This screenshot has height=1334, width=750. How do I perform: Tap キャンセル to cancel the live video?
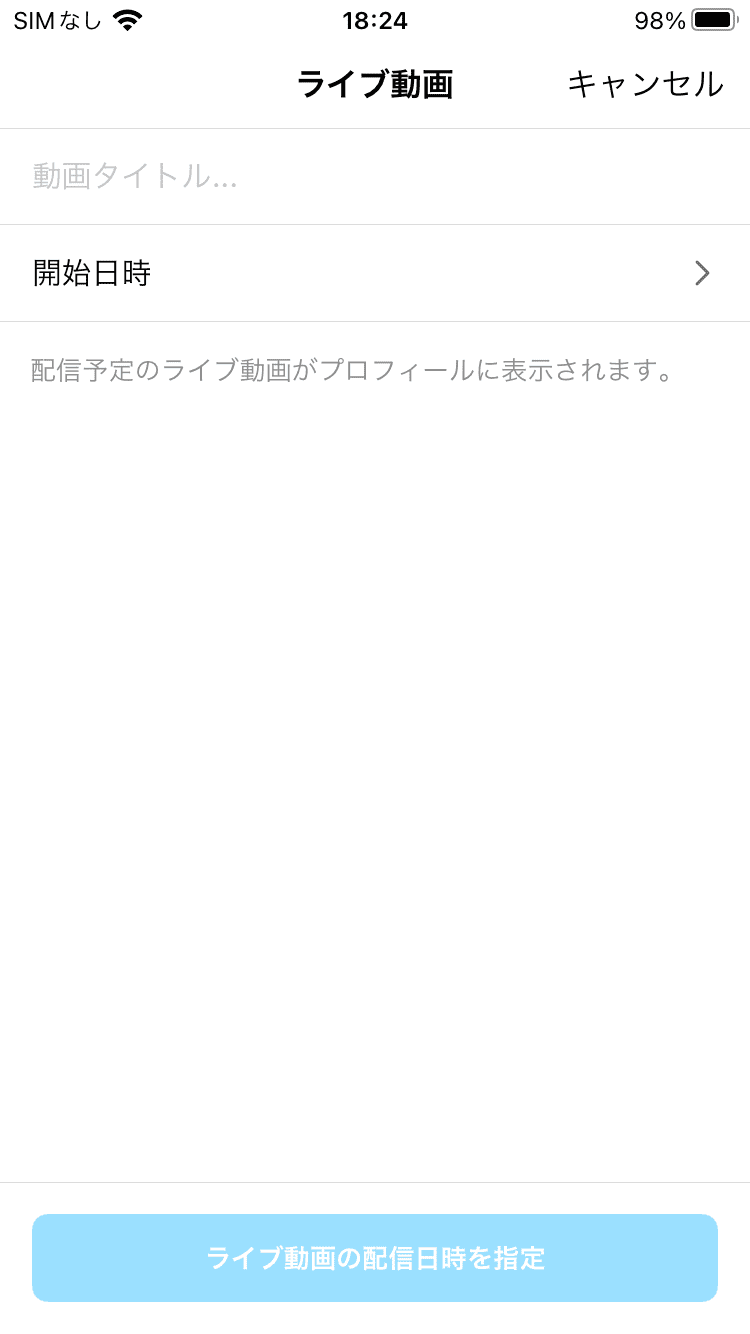coord(645,85)
